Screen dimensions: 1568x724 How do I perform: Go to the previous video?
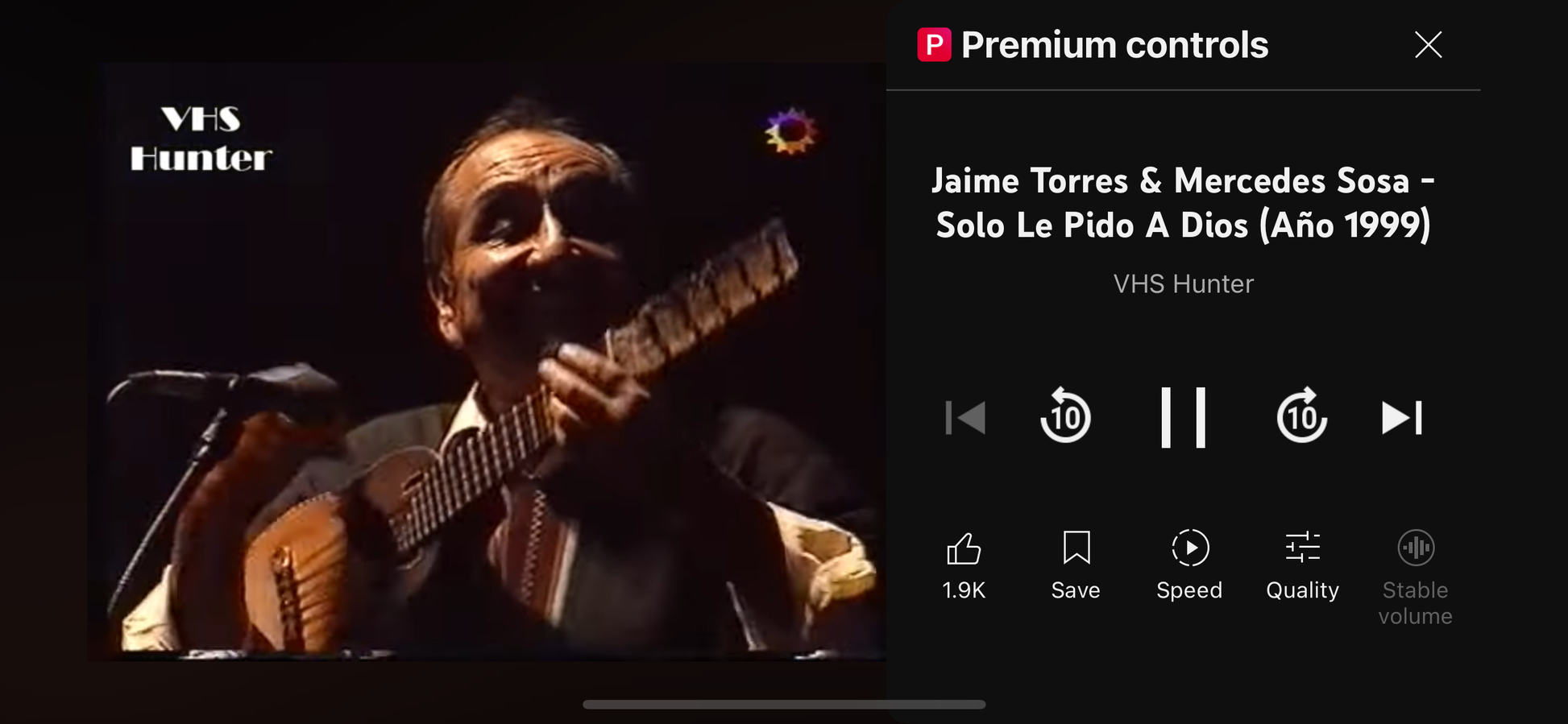(965, 418)
